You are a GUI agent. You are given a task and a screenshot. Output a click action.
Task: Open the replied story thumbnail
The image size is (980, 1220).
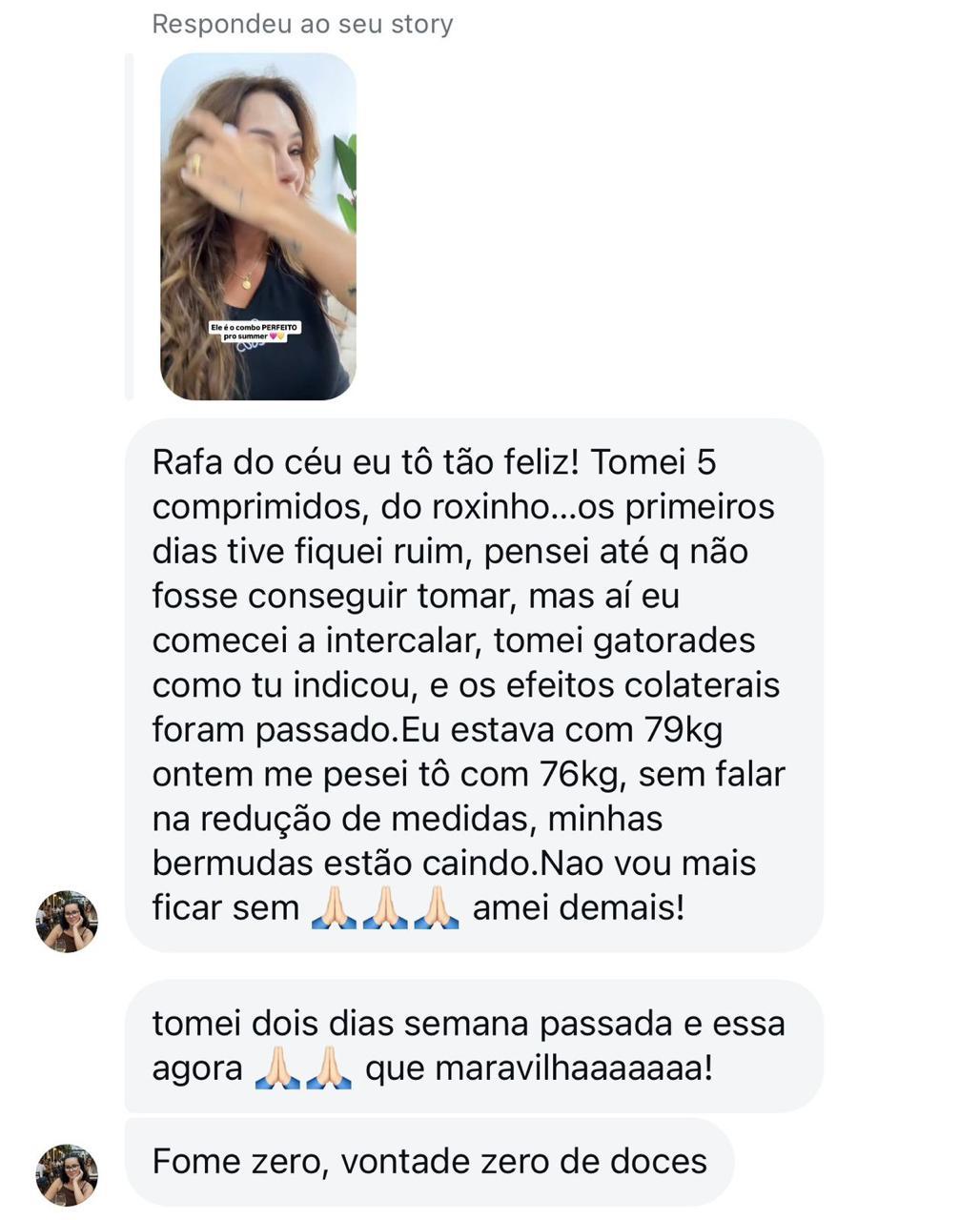point(257,227)
